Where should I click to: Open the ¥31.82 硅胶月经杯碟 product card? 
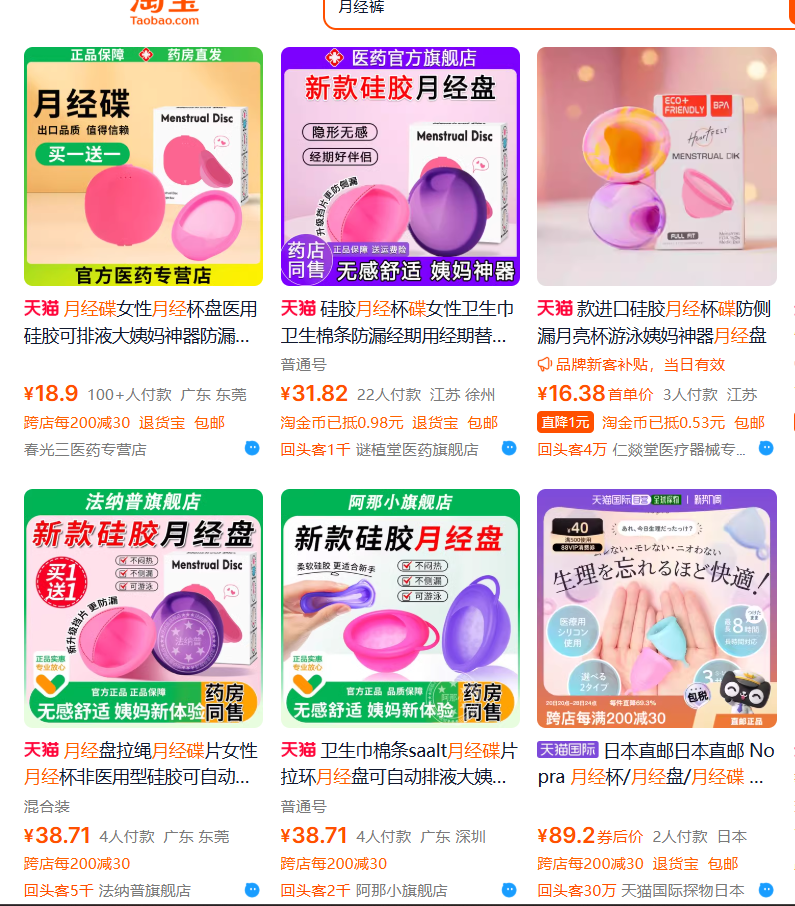[x=400, y=166]
